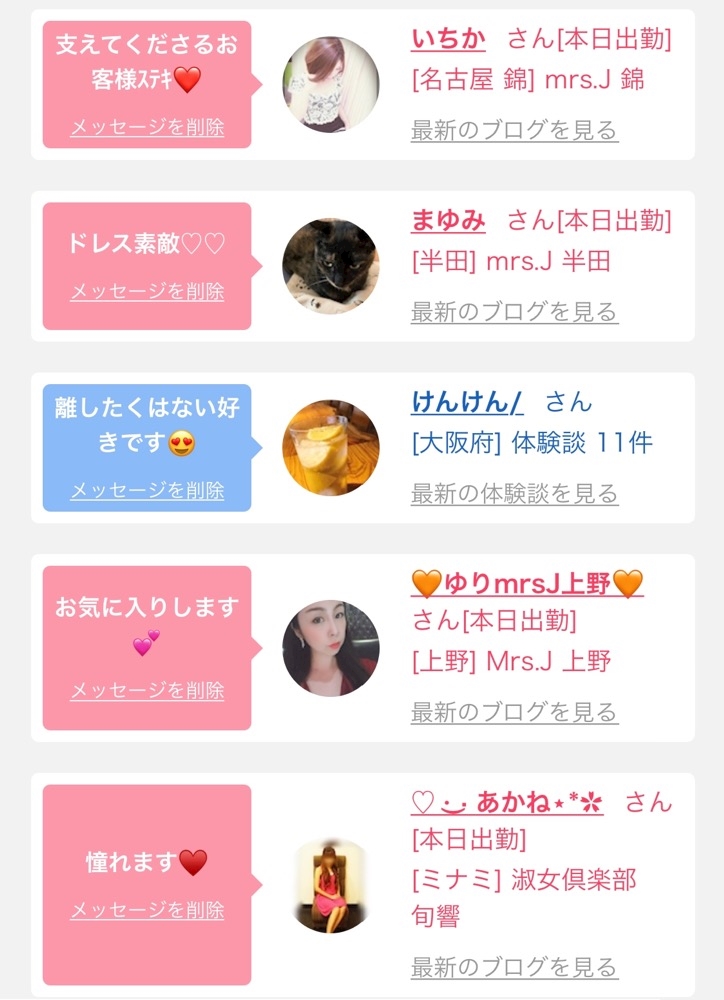Tap まゆみ's cat profile picture

tap(330, 266)
